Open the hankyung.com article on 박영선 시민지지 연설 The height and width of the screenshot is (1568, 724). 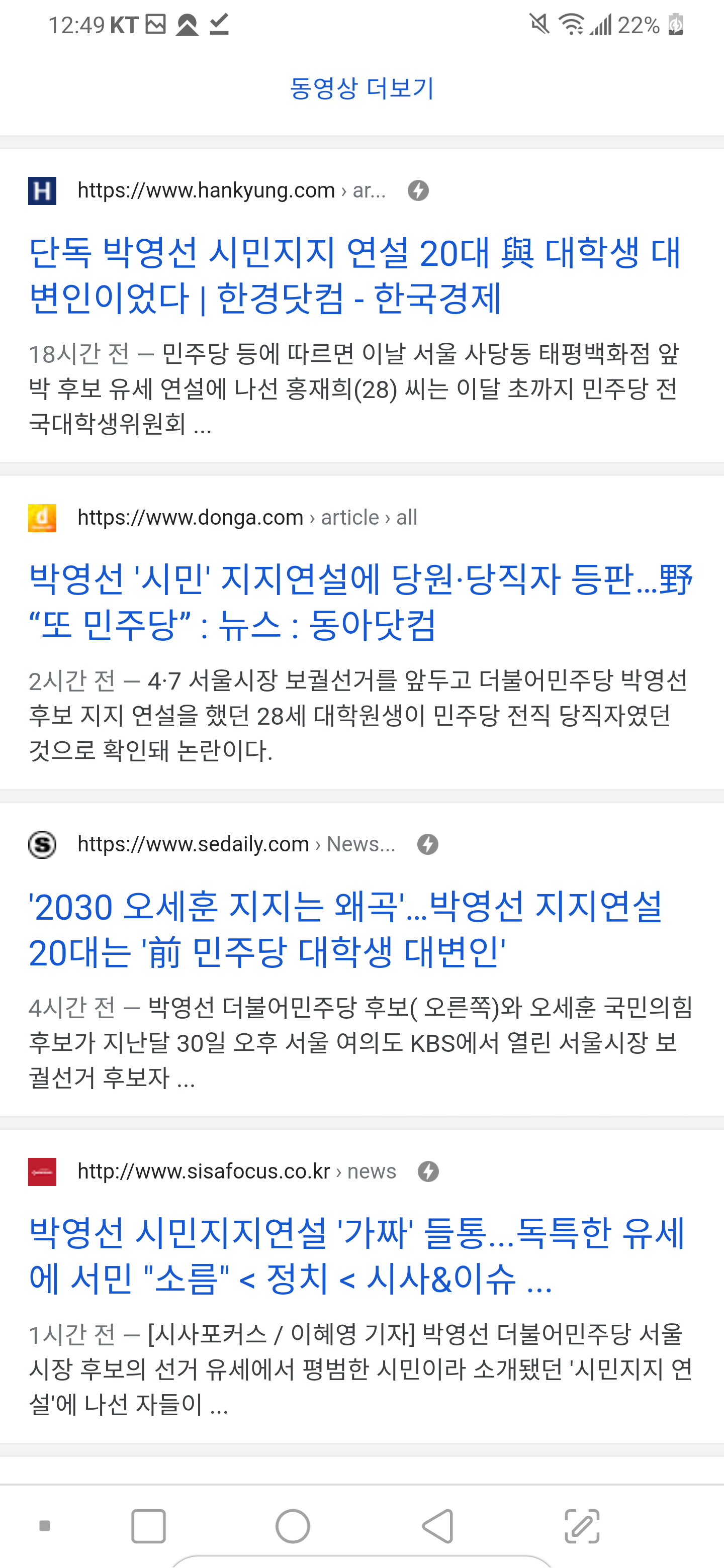354,275
